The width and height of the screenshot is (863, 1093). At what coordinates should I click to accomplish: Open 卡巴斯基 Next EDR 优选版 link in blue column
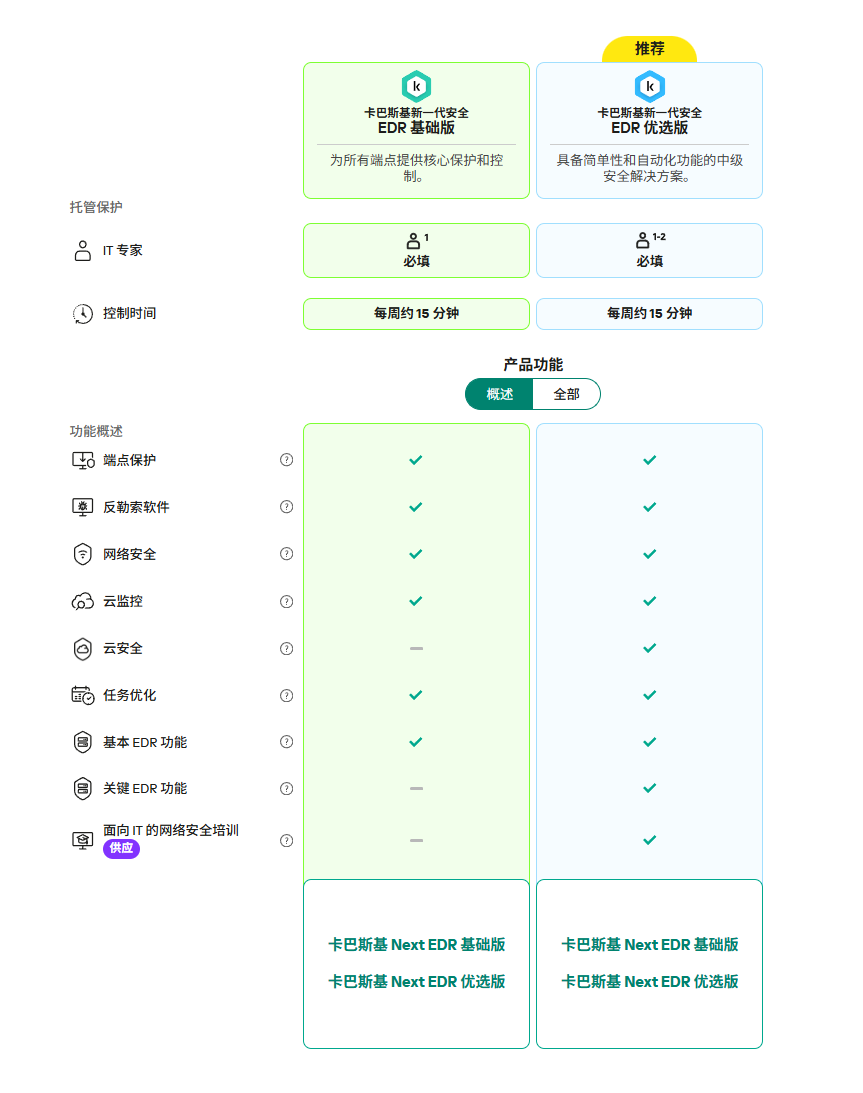[649, 981]
